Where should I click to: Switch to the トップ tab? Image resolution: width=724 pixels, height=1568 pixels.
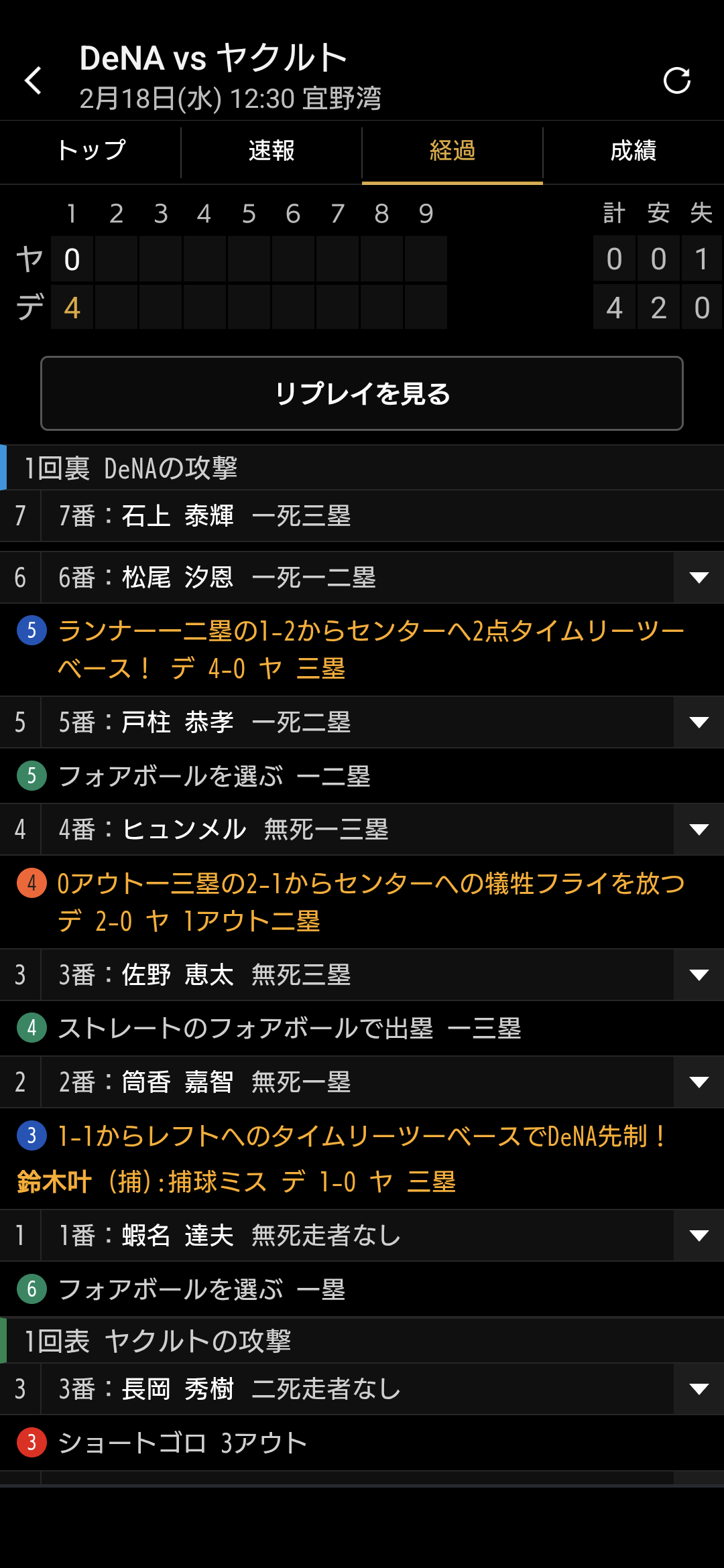coord(90,151)
